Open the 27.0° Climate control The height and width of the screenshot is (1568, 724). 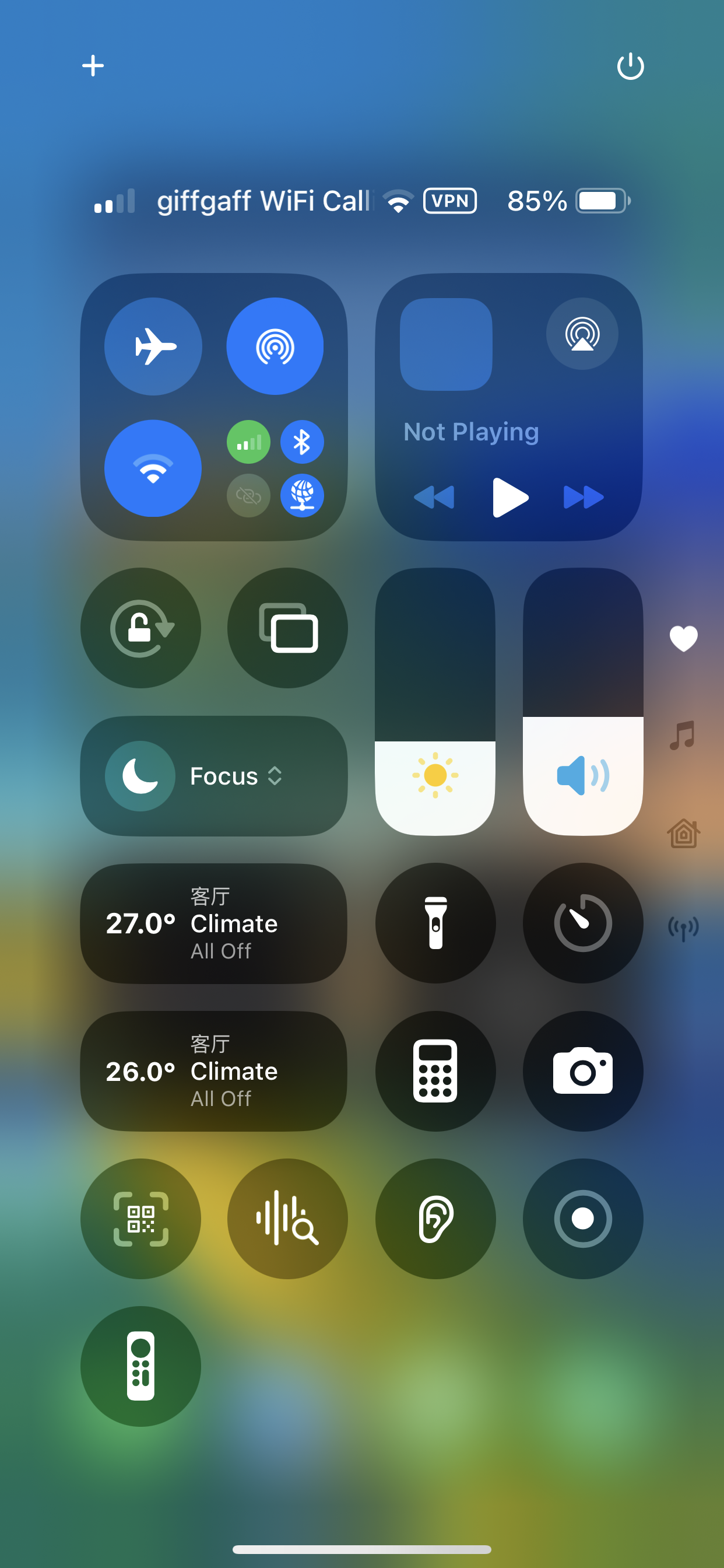tap(214, 923)
